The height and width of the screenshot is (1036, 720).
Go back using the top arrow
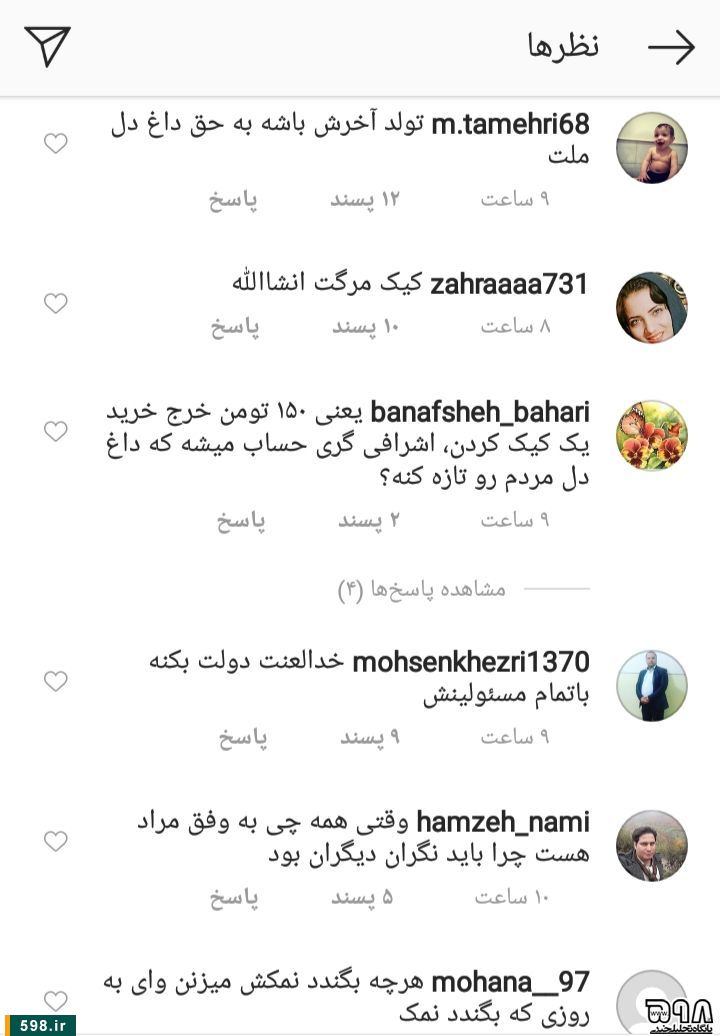point(671,47)
